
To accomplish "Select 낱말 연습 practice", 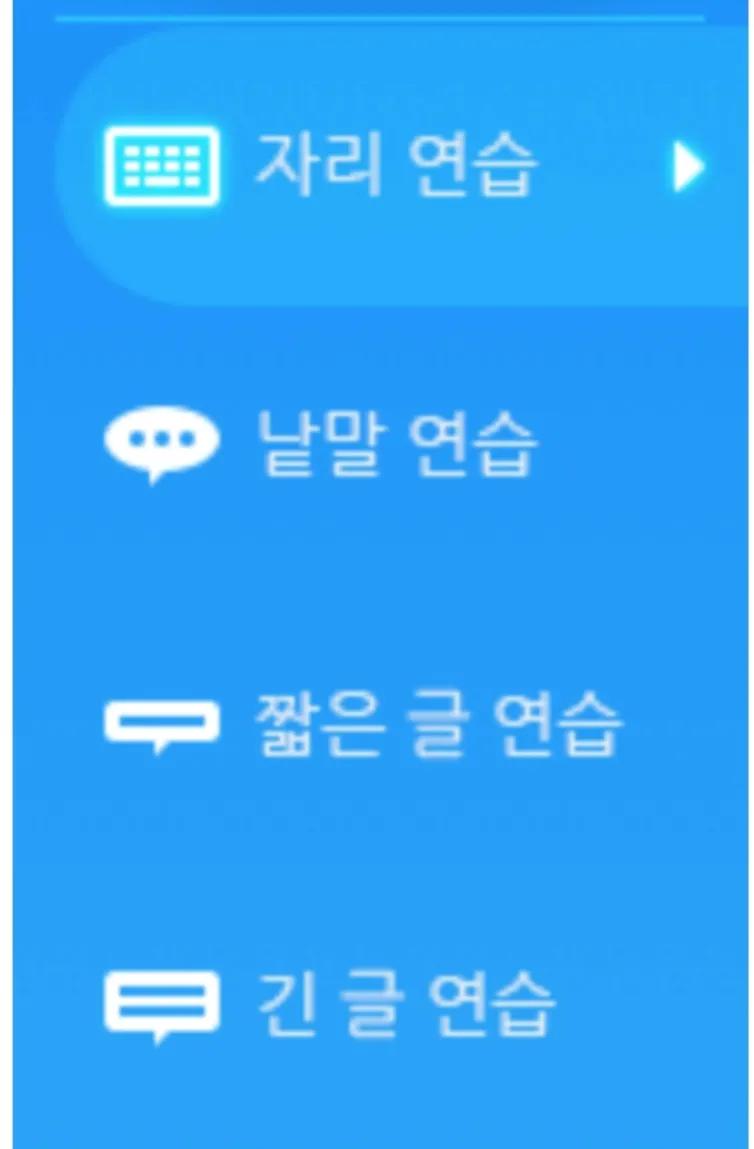I will tap(396, 444).
